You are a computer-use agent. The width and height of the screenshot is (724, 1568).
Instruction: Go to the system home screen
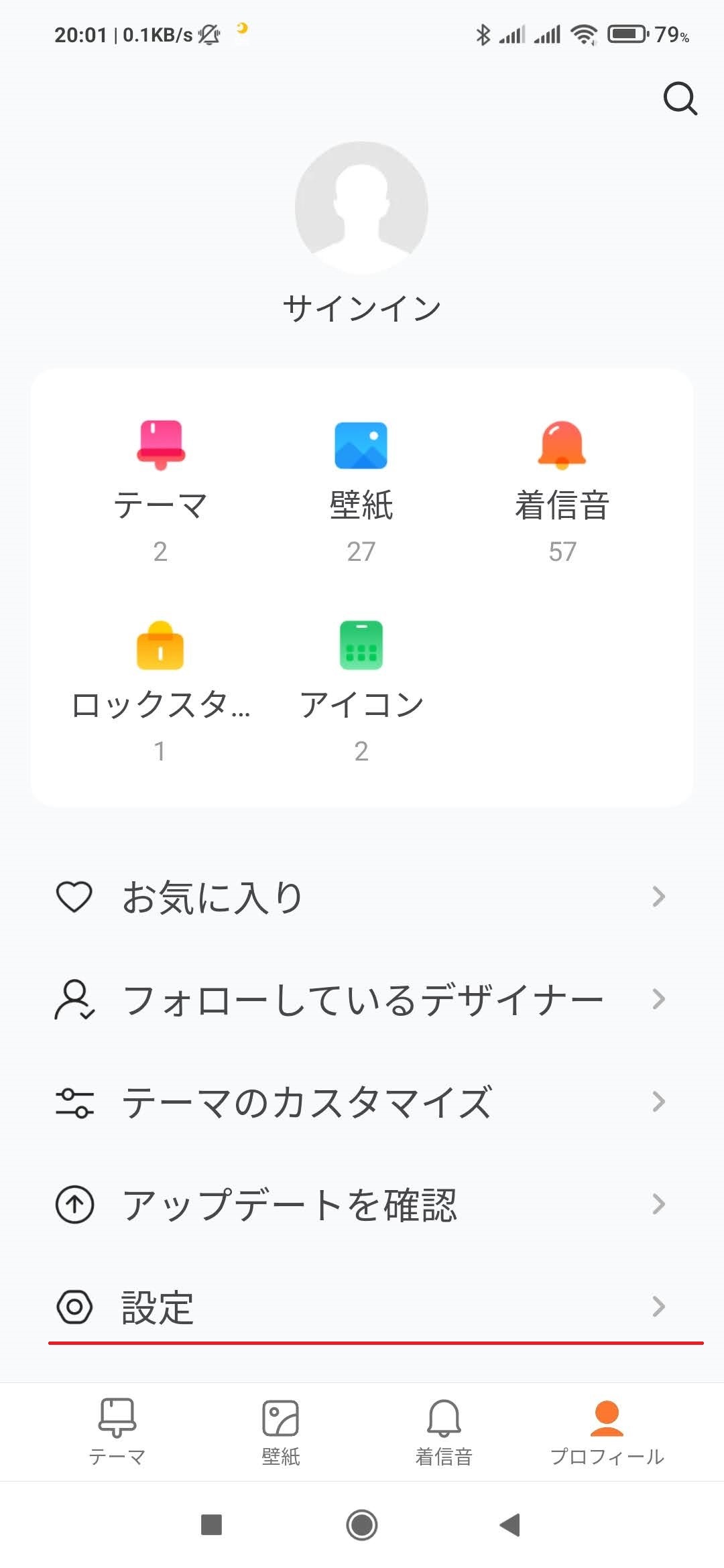[362, 1526]
